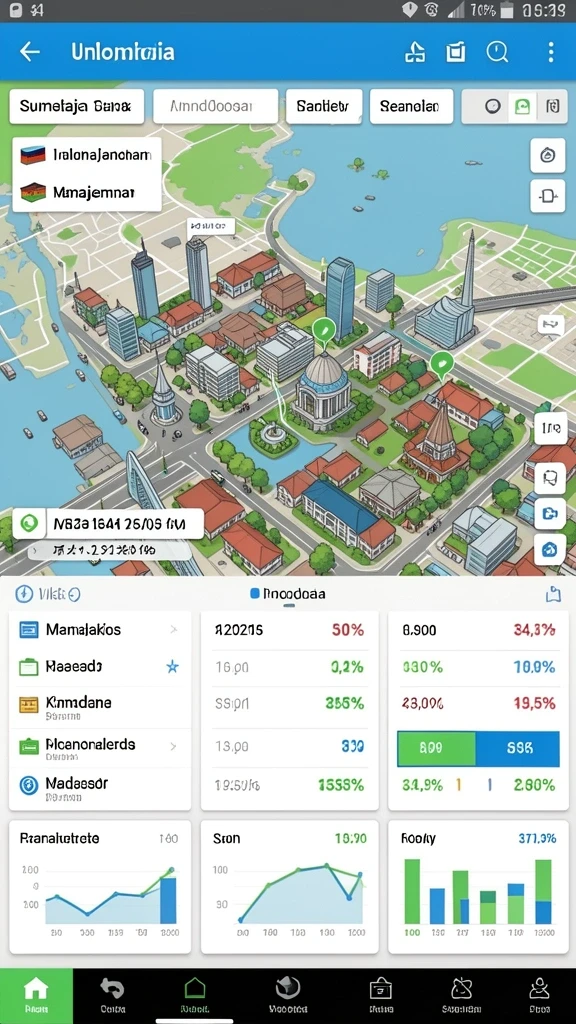
Task: Open the Rooly bar chart card
Action: point(479,887)
